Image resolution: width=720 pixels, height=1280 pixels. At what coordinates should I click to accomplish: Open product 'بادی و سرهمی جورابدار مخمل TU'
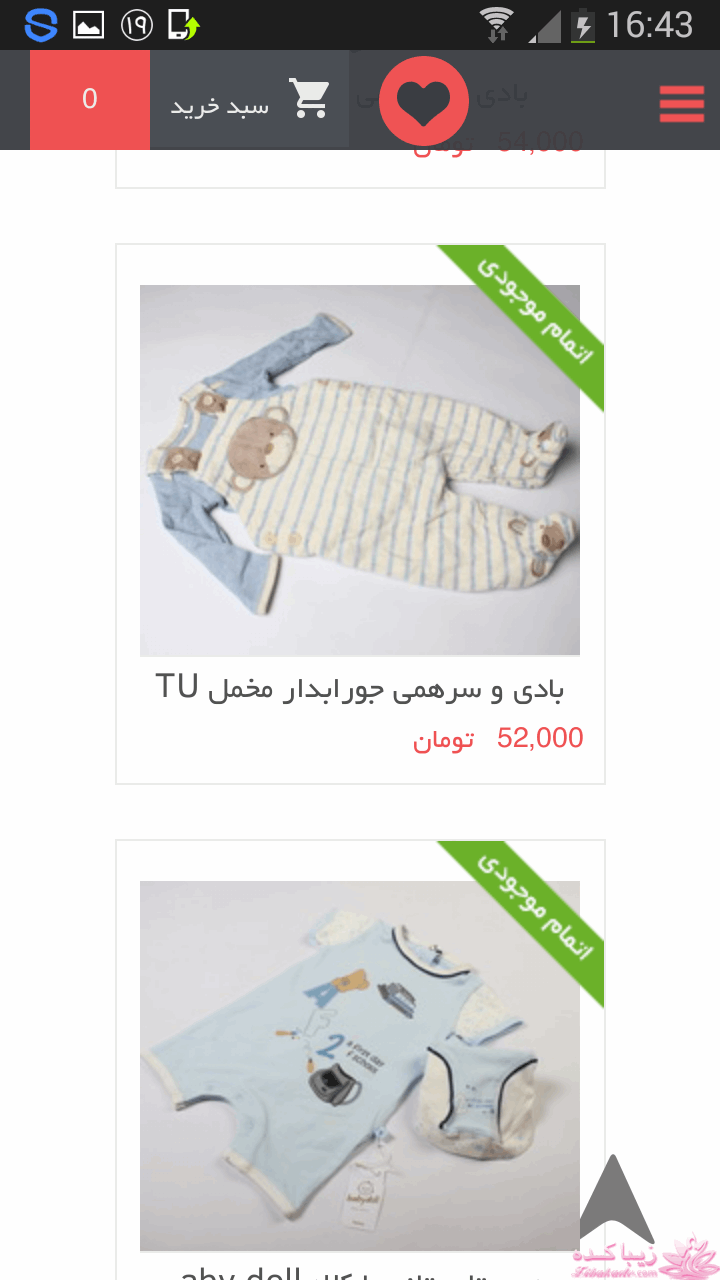coord(360,688)
